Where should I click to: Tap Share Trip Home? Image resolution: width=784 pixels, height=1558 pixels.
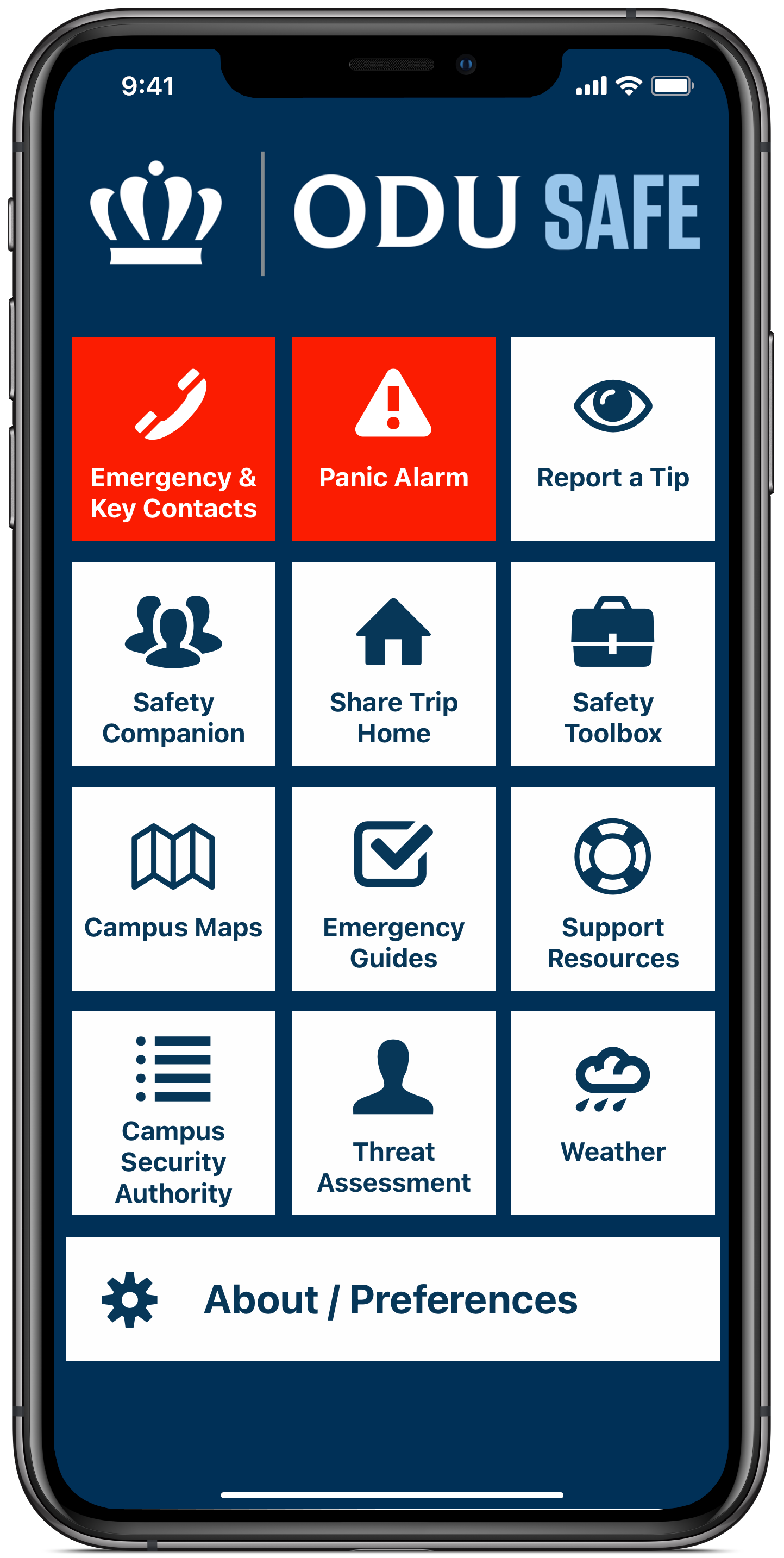point(393,664)
